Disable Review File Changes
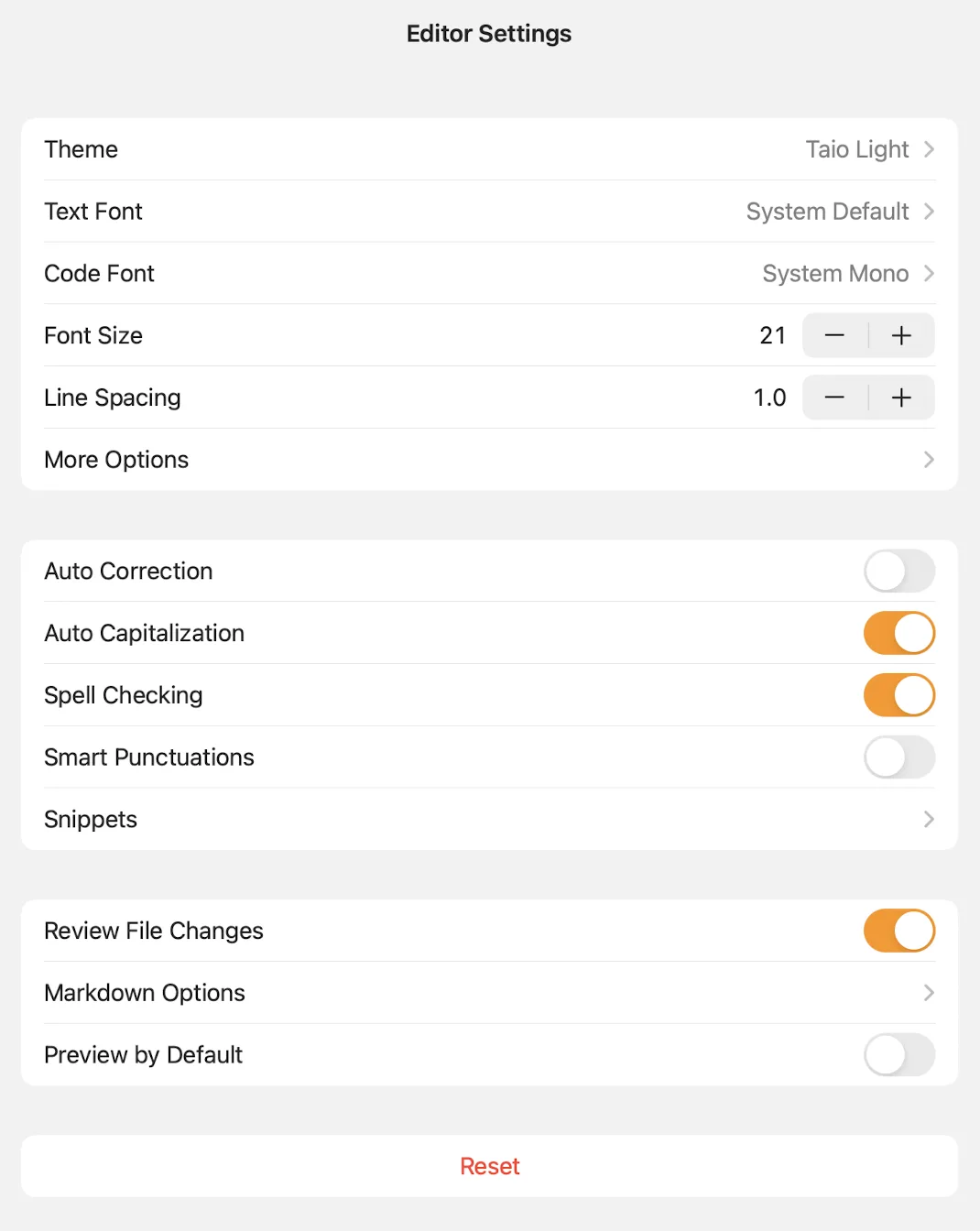Screen dimensions: 980x1231 (x=898, y=931)
